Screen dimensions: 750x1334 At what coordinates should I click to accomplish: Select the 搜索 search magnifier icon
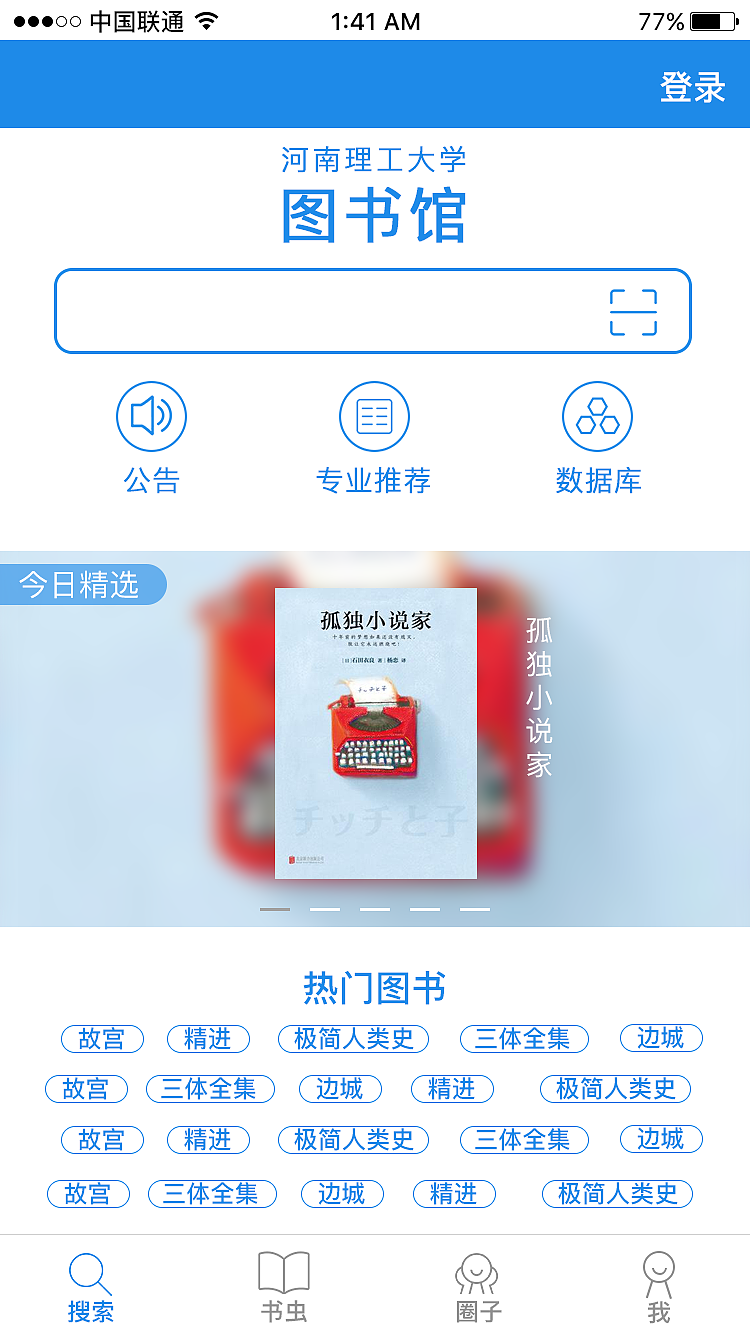pyautogui.click(x=89, y=1272)
